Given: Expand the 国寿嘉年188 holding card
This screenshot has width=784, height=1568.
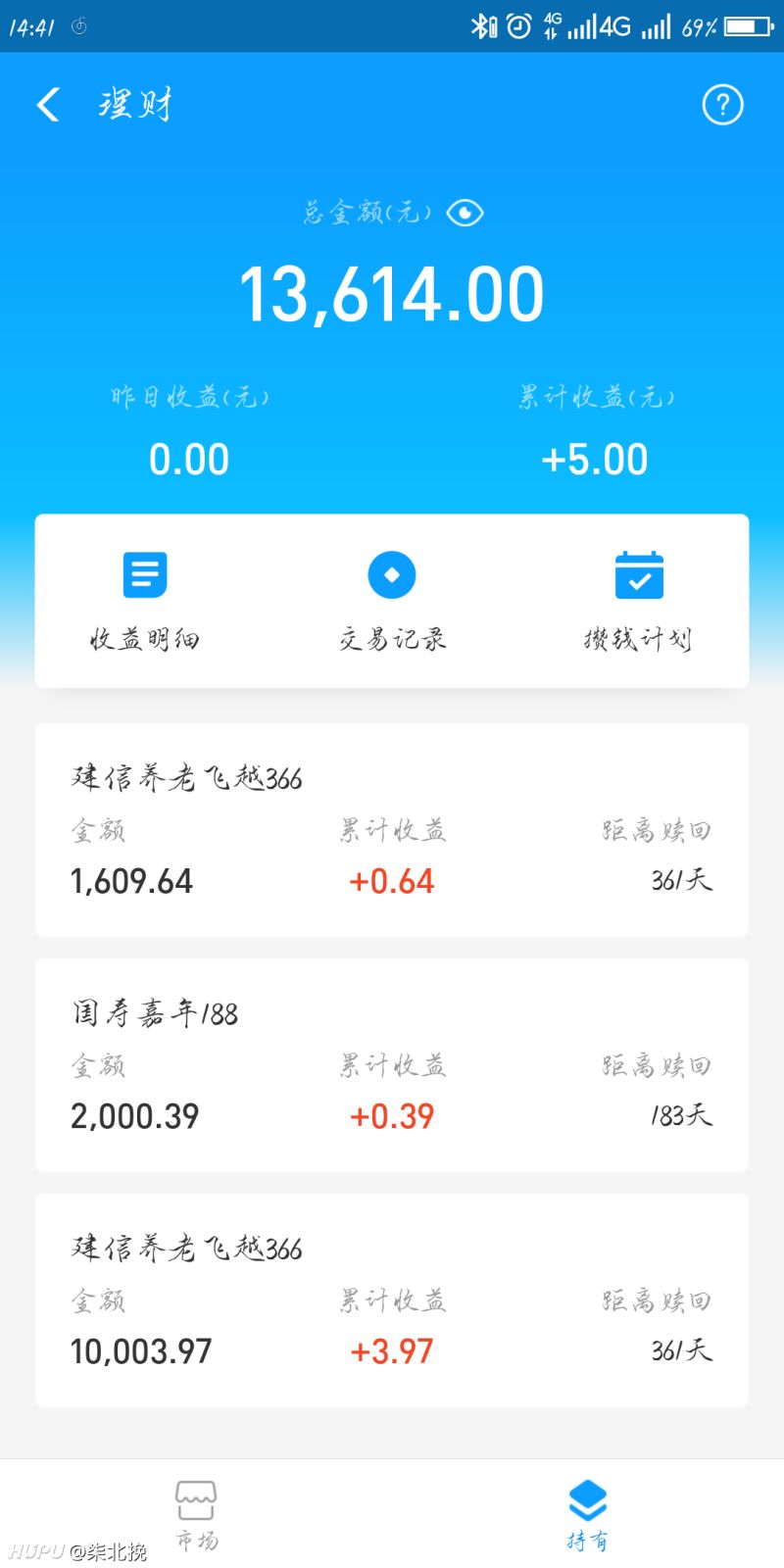Looking at the screenshot, I should coord(391,1064).
